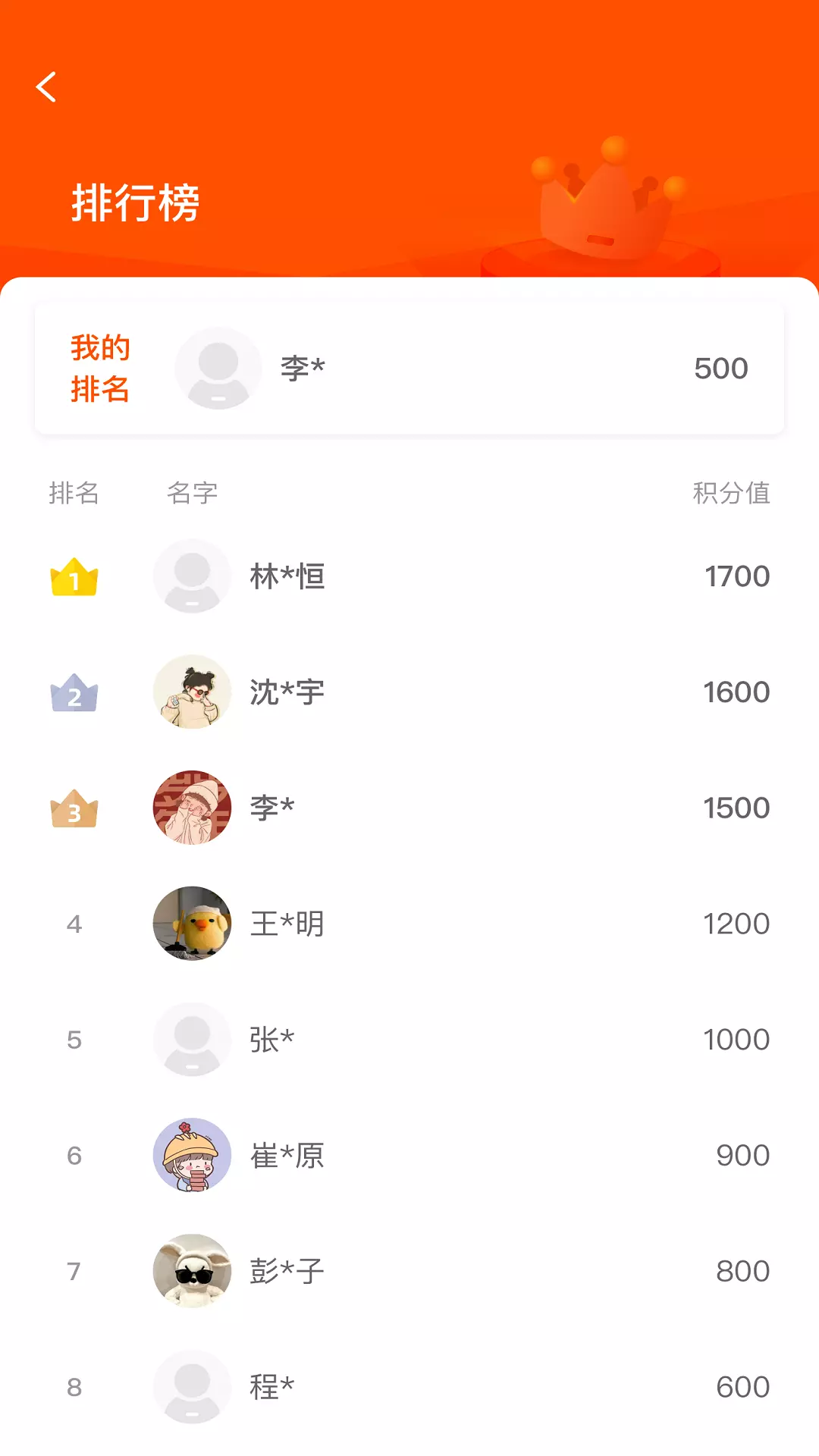
Task: Open the rank 7 entry 彭*子
Action: [409, 1271]
